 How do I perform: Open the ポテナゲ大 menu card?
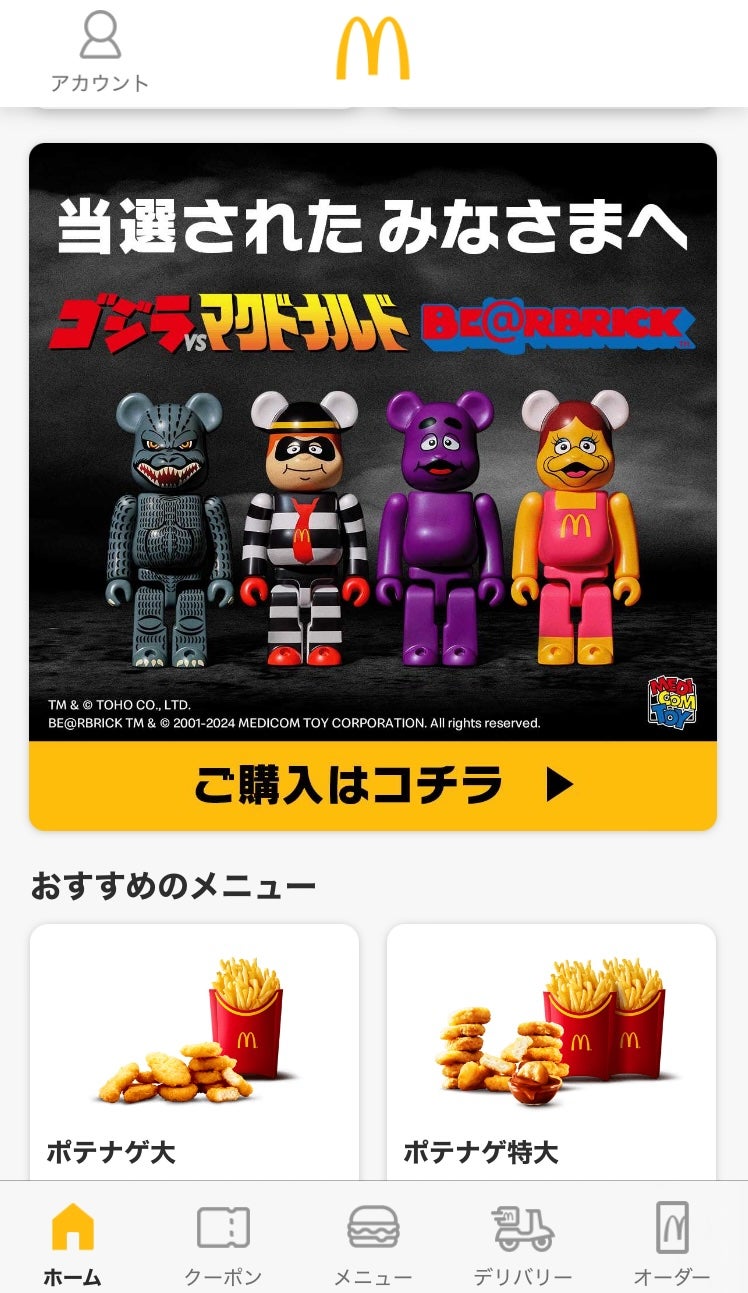pos(194,1052)
